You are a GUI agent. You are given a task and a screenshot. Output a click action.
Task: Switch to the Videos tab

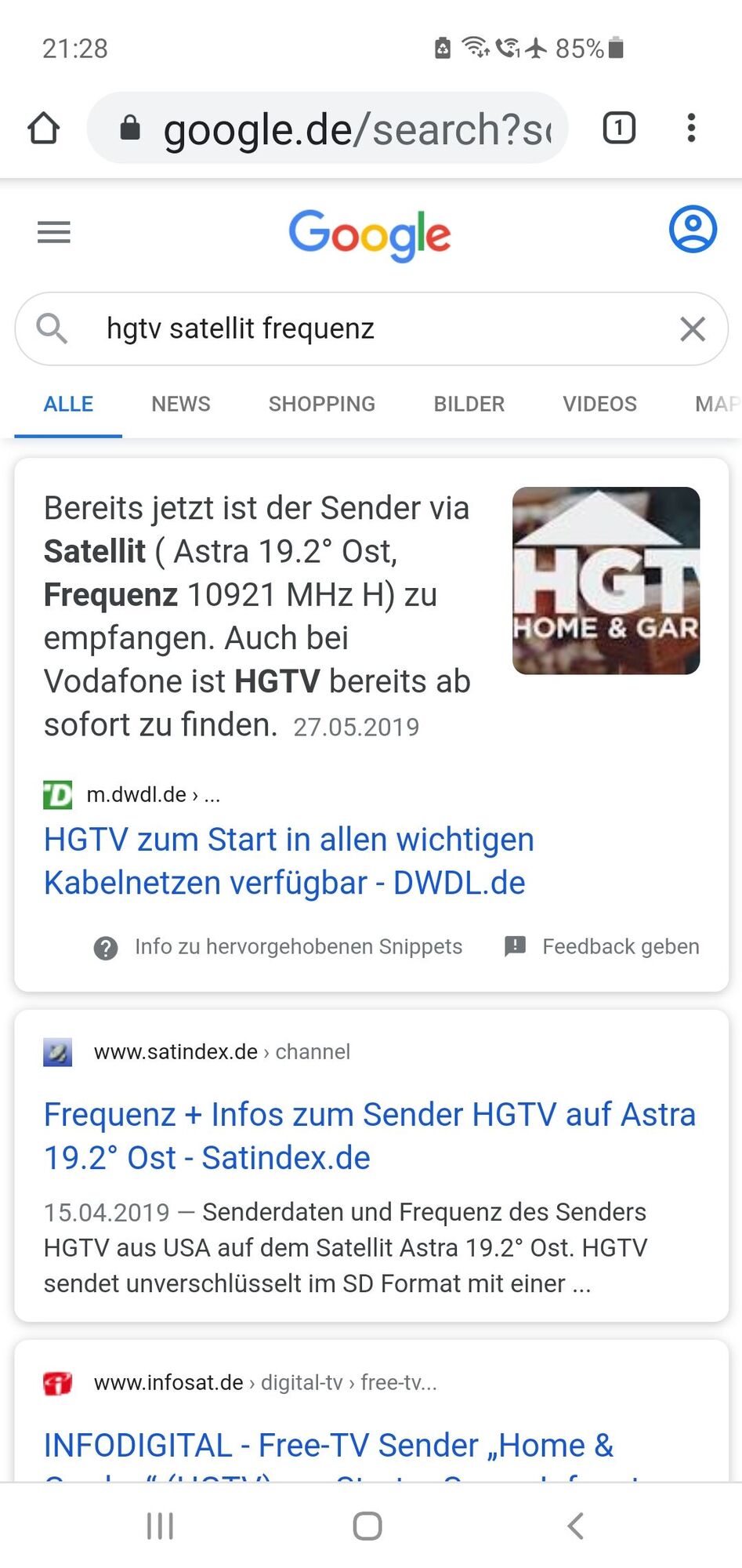[x=599, y=404]
